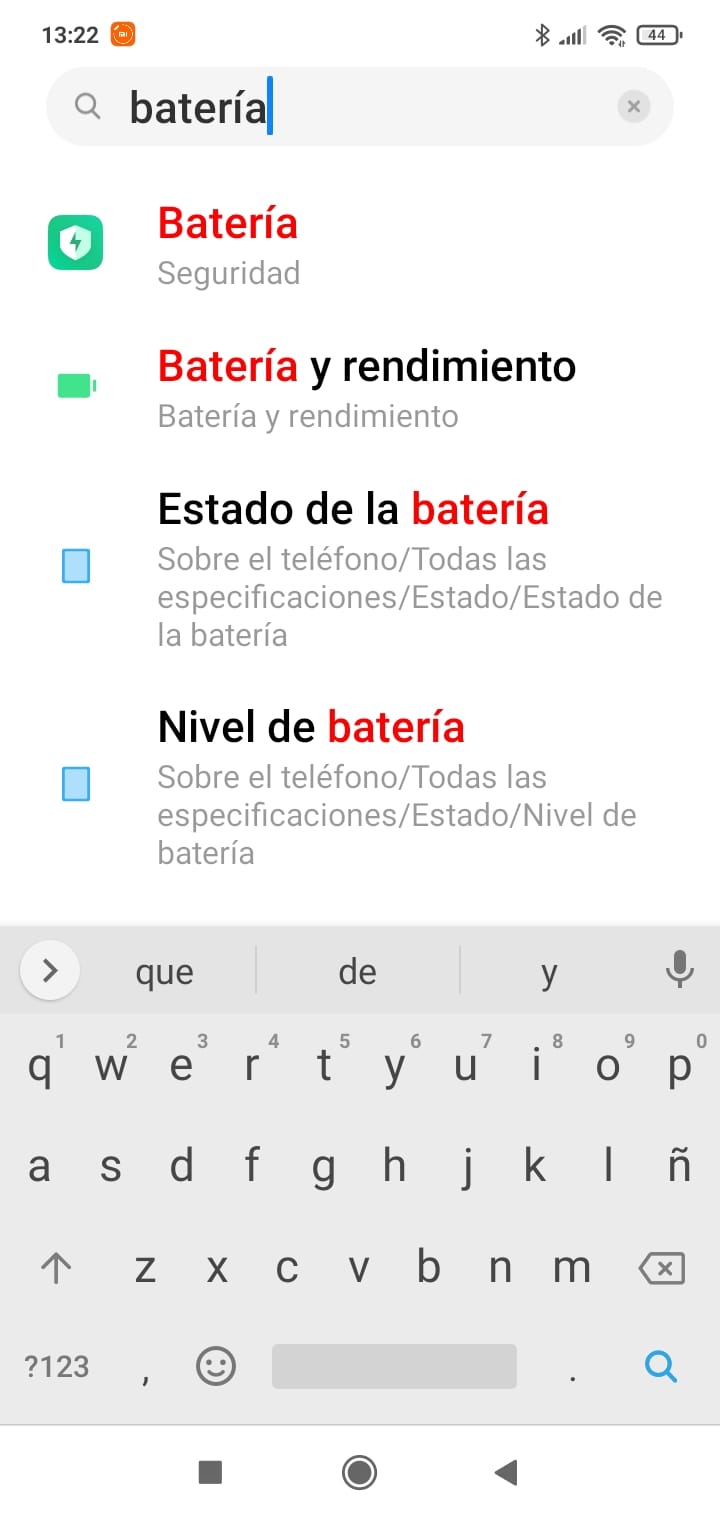Clear the search text with the X icon
The height and width of the screenshot is (1520, 720).
tap(633, 106)
